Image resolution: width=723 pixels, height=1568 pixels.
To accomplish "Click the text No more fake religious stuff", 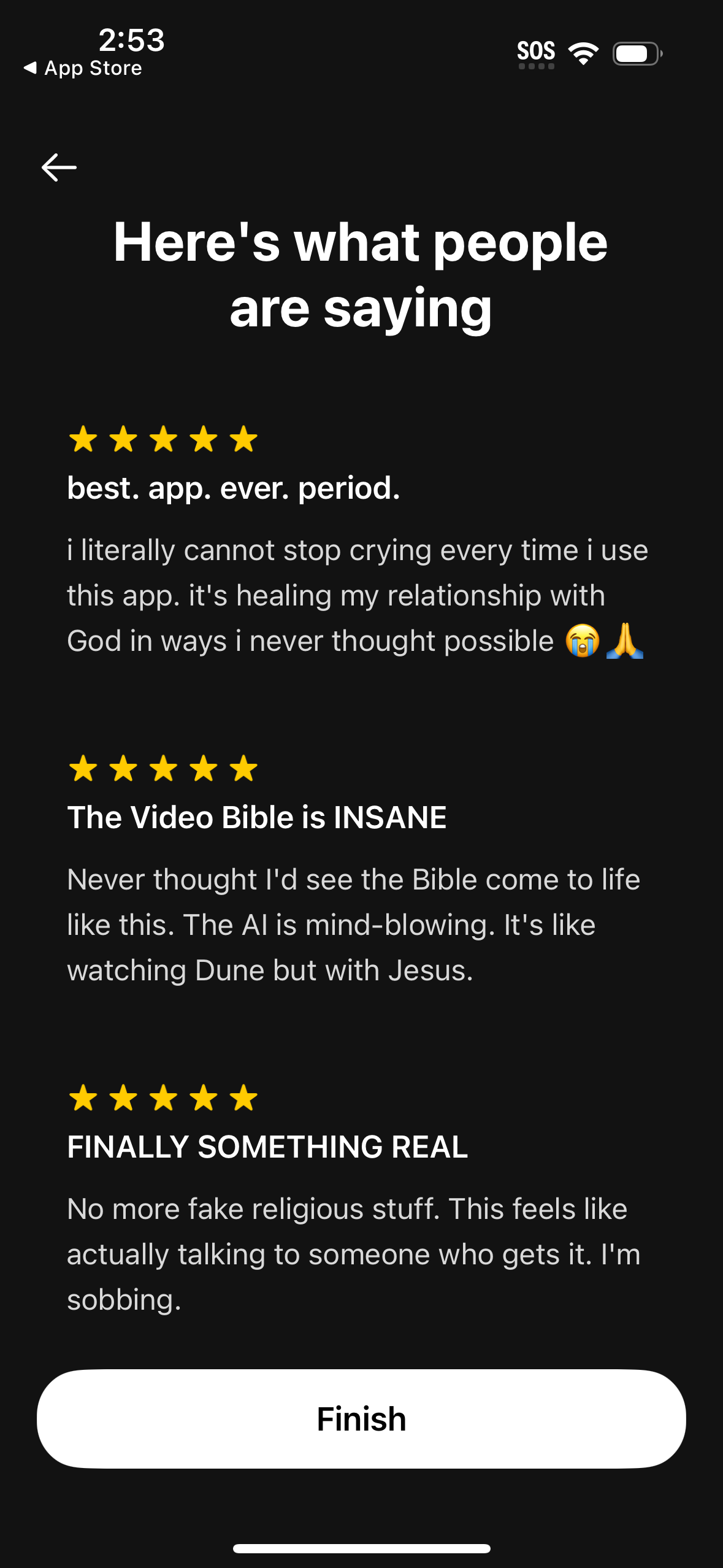I will coord(346,1207).
